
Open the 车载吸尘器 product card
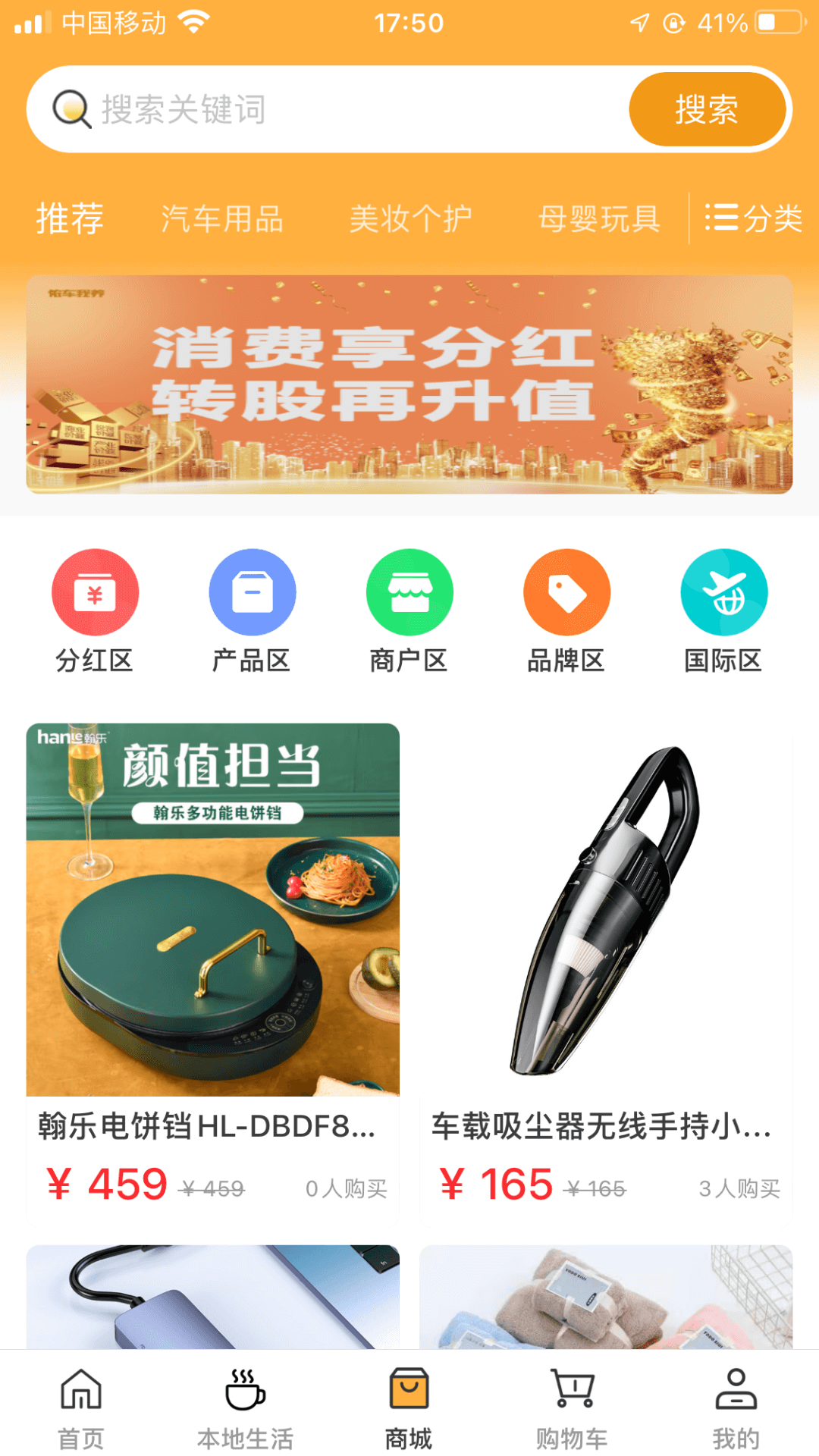tap(606, 971)
